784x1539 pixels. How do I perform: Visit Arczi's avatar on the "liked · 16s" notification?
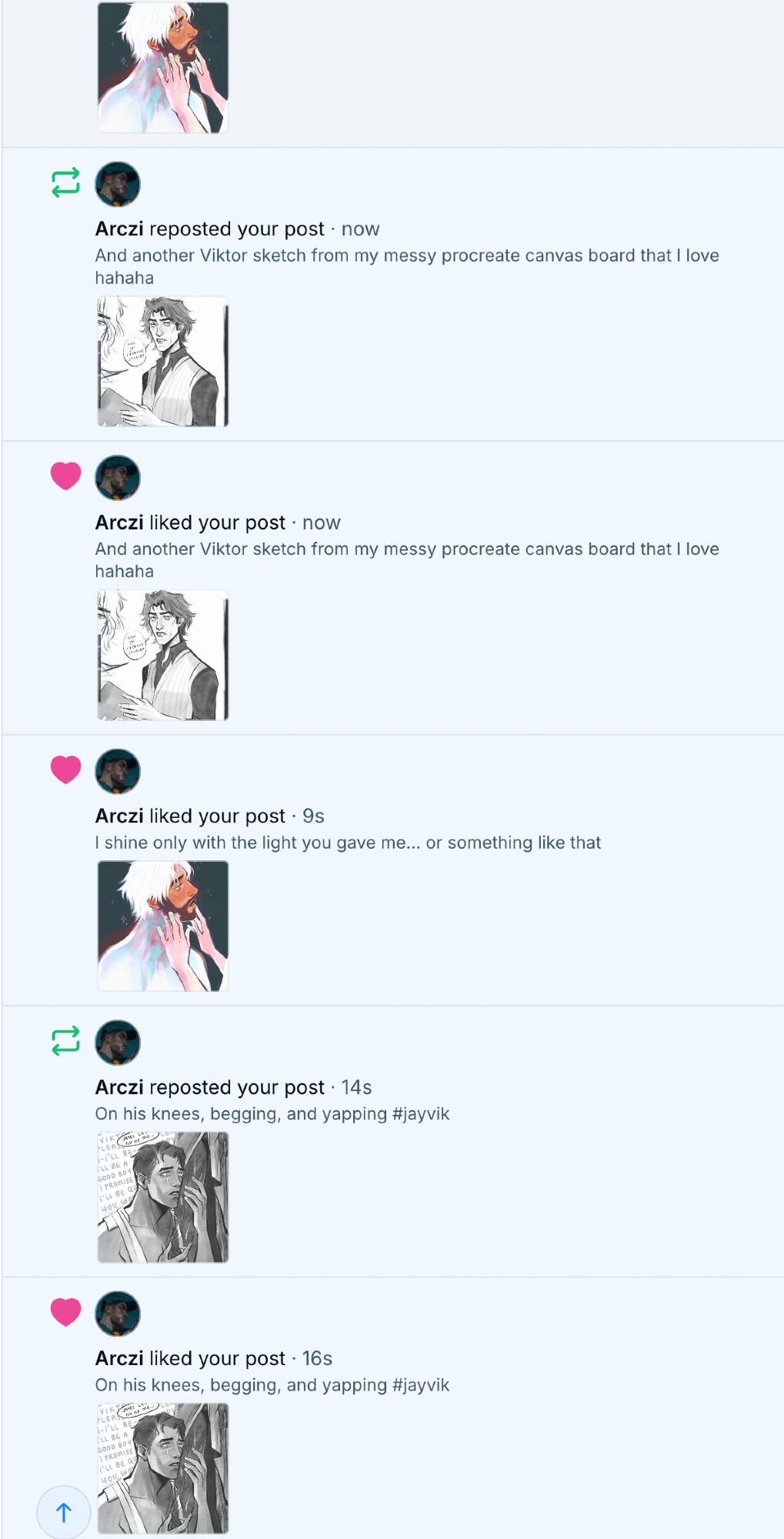tap(118, 1314)
